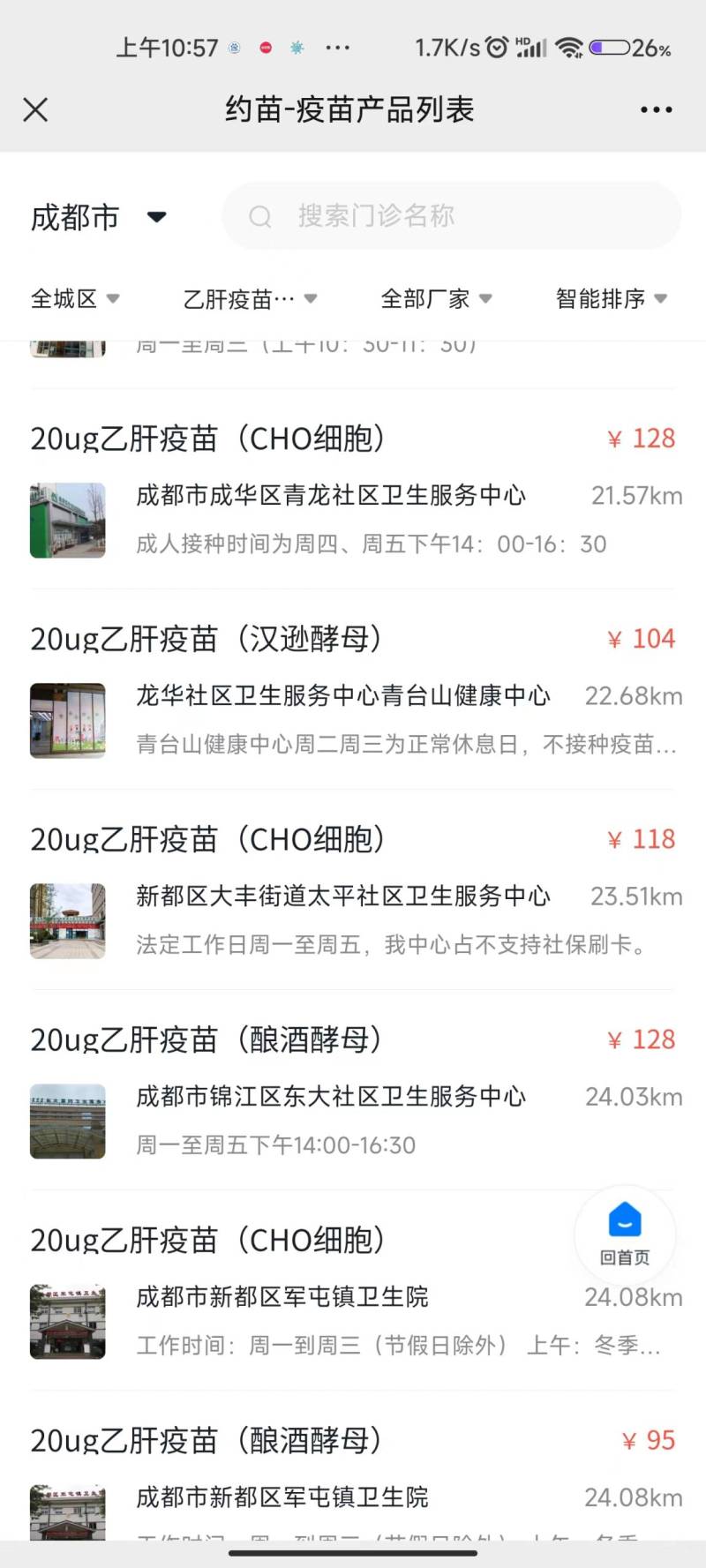This screenshot has height=1568, width=706.
Task: Select the 约苗-疫苗产品列表 page title
Action: [x=350, y=109]
